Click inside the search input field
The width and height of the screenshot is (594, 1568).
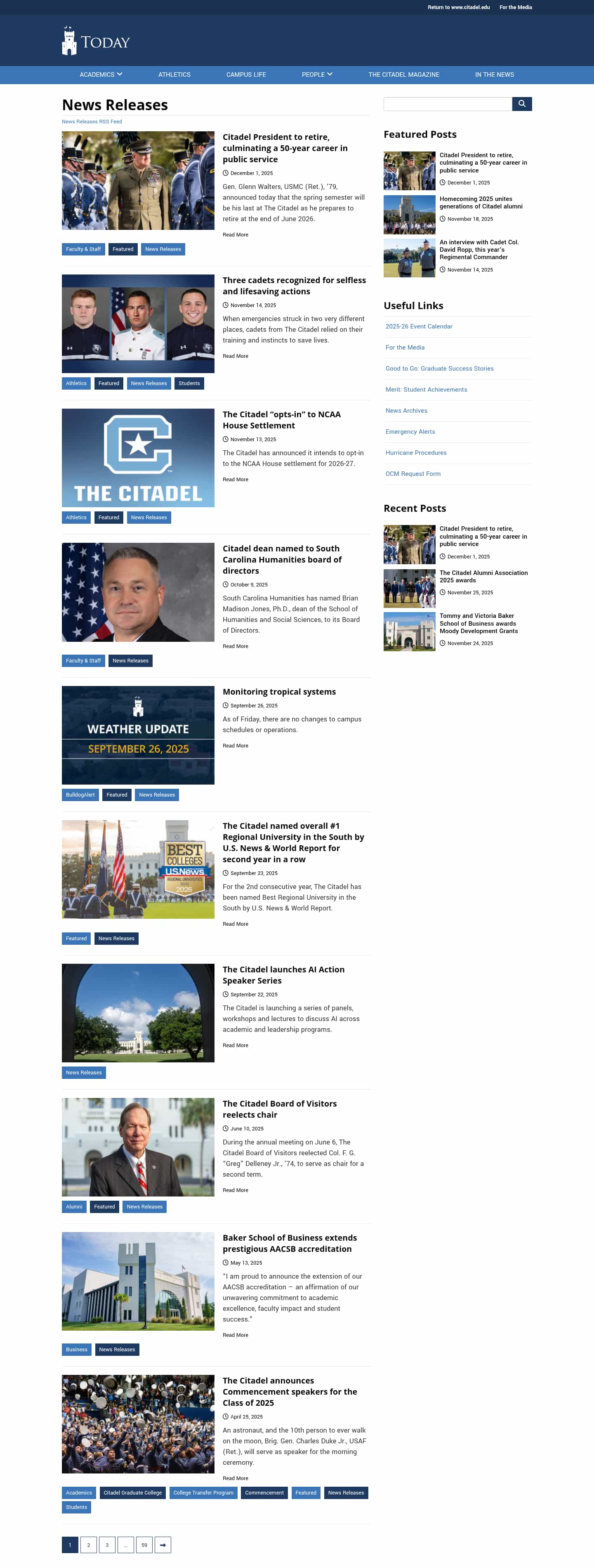tap(447, 104)
